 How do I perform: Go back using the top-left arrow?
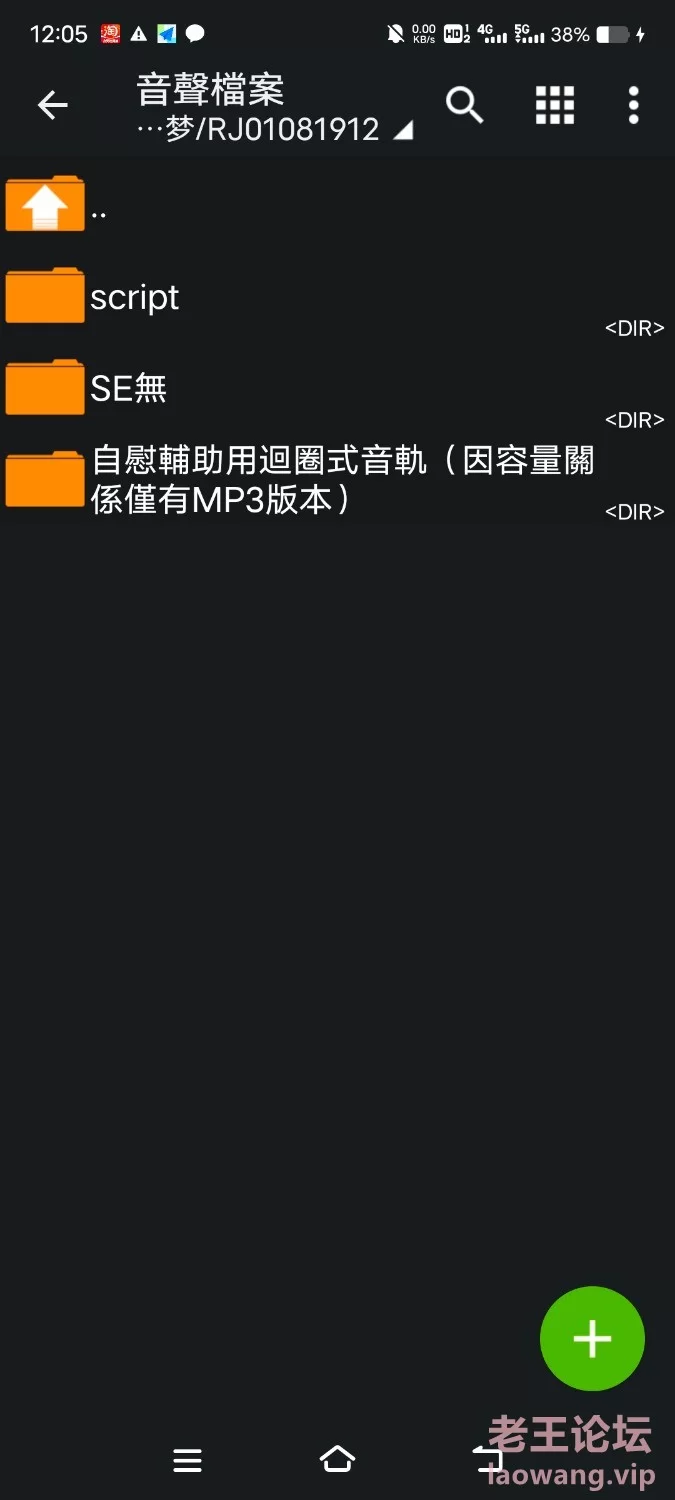52,105
